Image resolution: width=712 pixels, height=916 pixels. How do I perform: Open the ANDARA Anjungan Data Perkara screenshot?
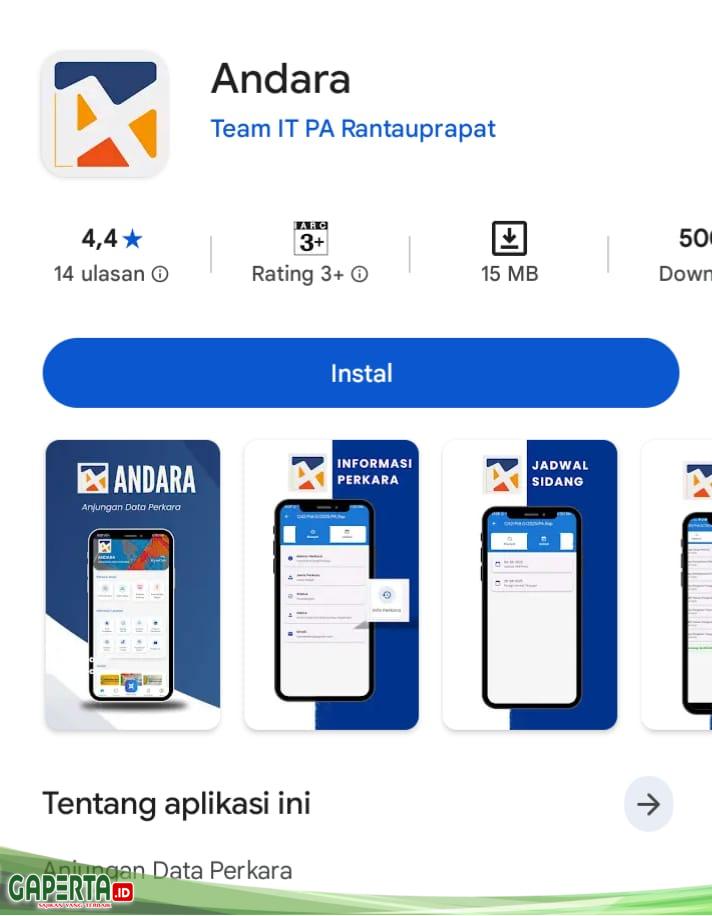(x=133, y=584)
